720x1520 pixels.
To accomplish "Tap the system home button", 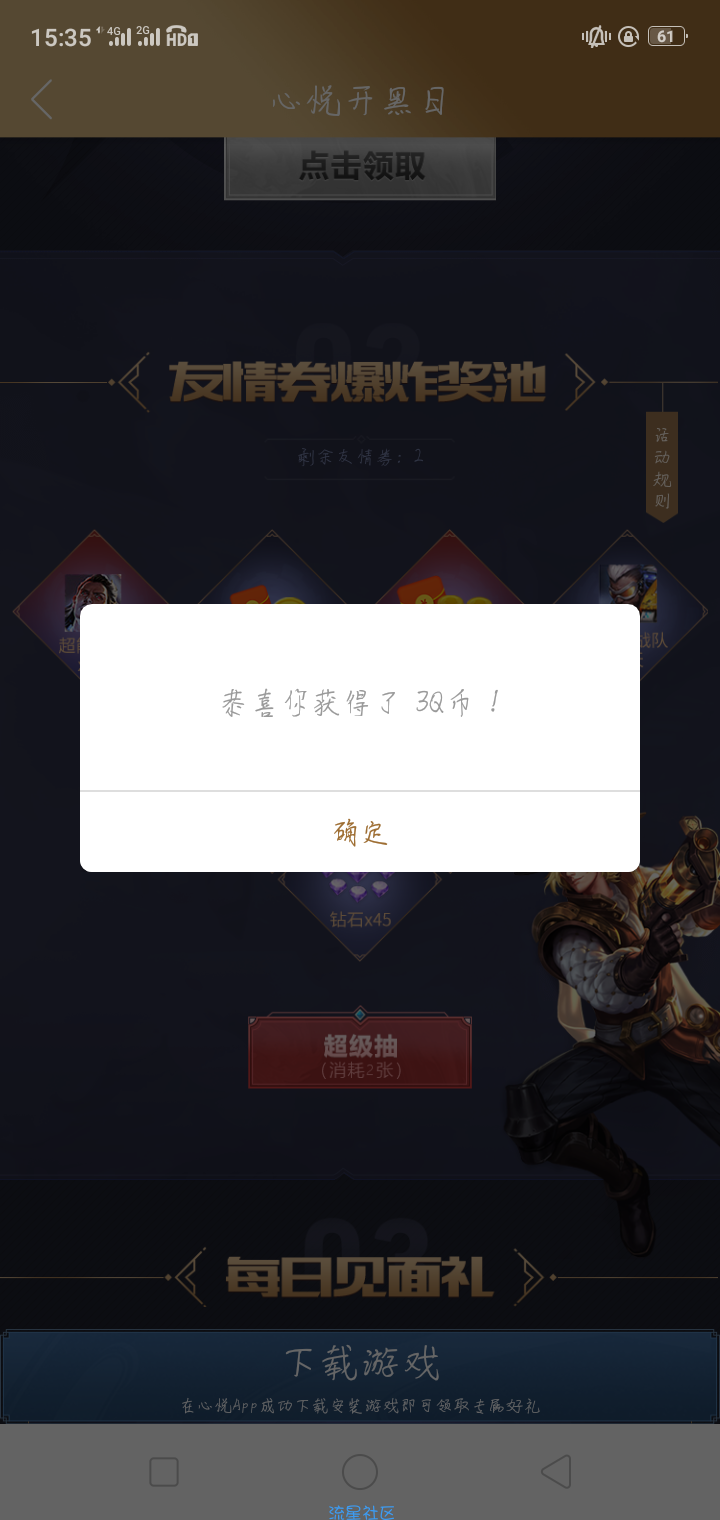I will pyautogui.click(x=360, y=1472).
